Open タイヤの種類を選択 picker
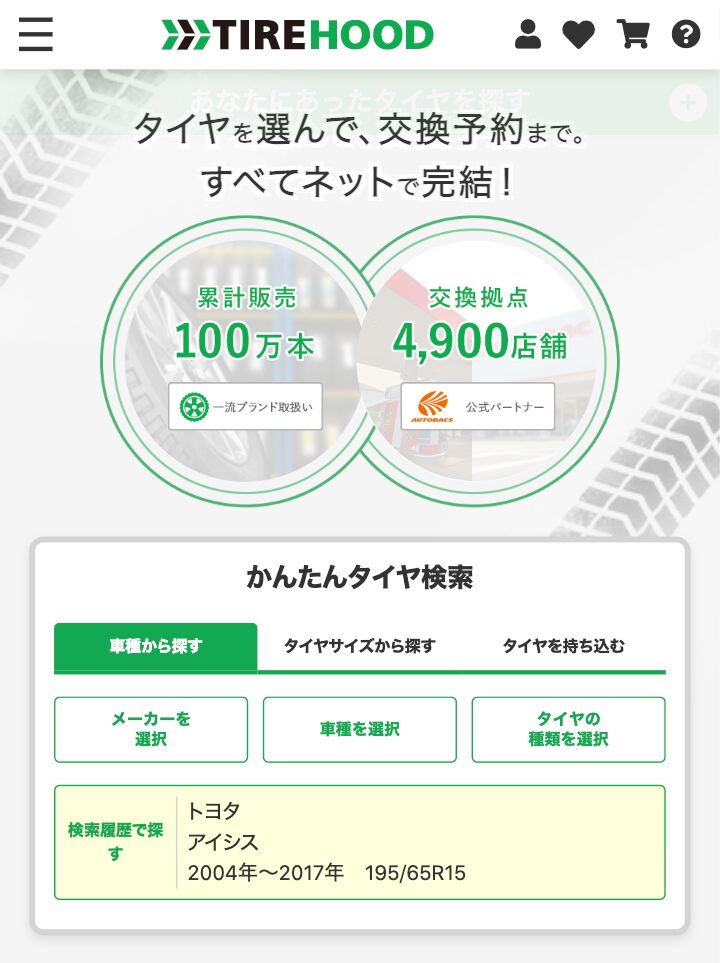The image size is (720, 963). (x=568, y=729)
